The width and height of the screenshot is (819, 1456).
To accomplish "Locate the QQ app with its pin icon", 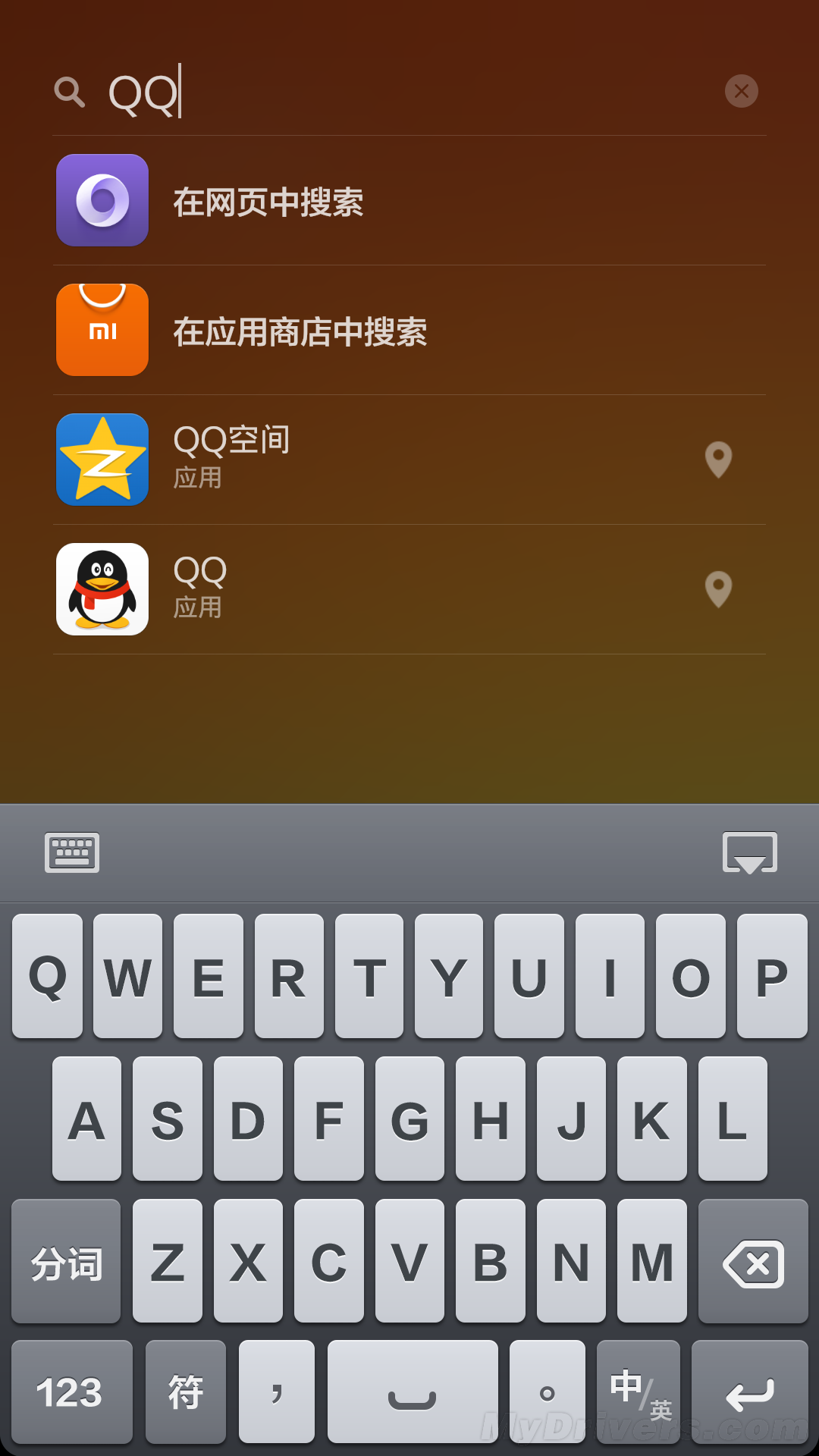I will point(718,589).
